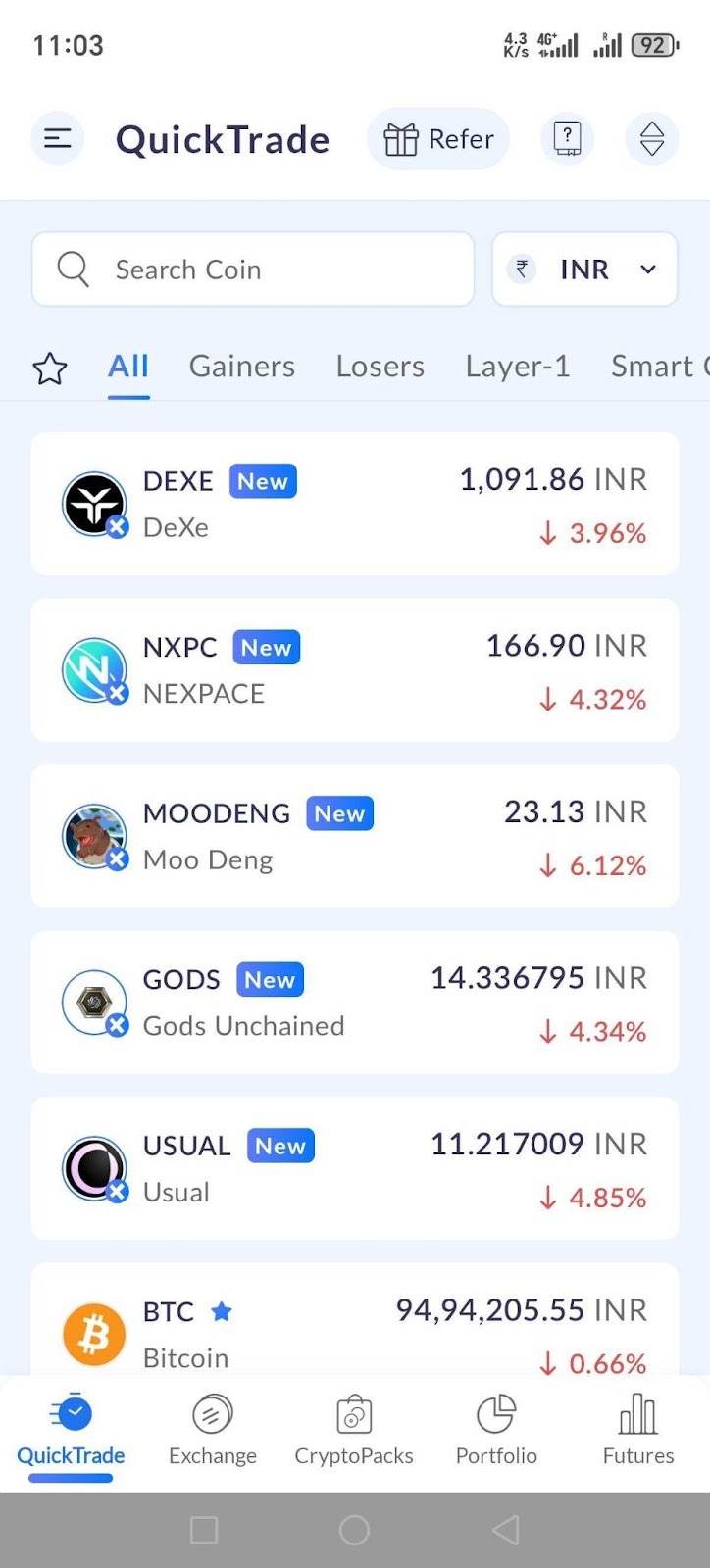Open the hamburger drawer menu
Image resolution: width=710 pixels, height=1568 pixels.
[58, 139]
